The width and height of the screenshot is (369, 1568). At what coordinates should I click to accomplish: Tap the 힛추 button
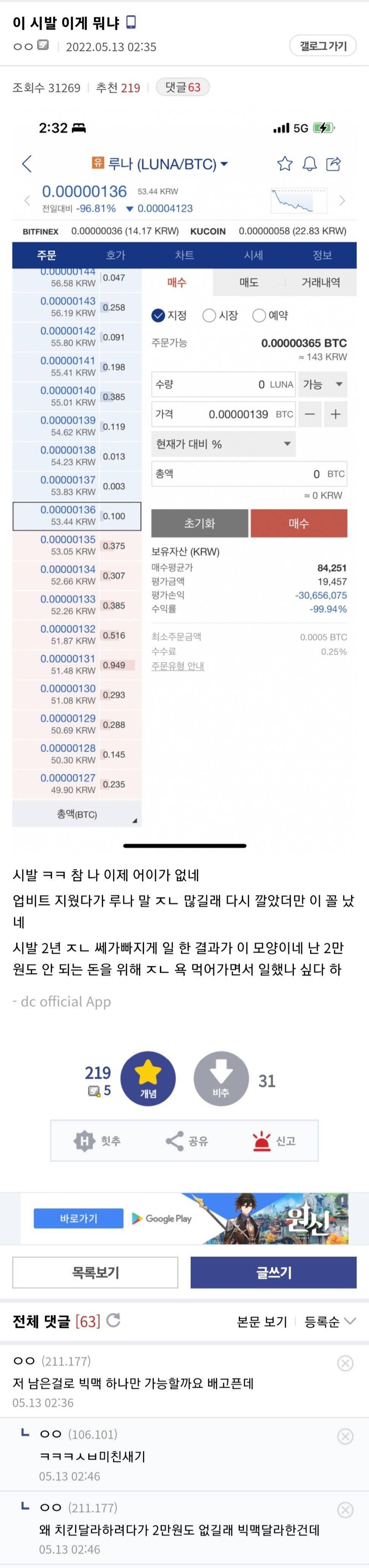pos(97,1141)
